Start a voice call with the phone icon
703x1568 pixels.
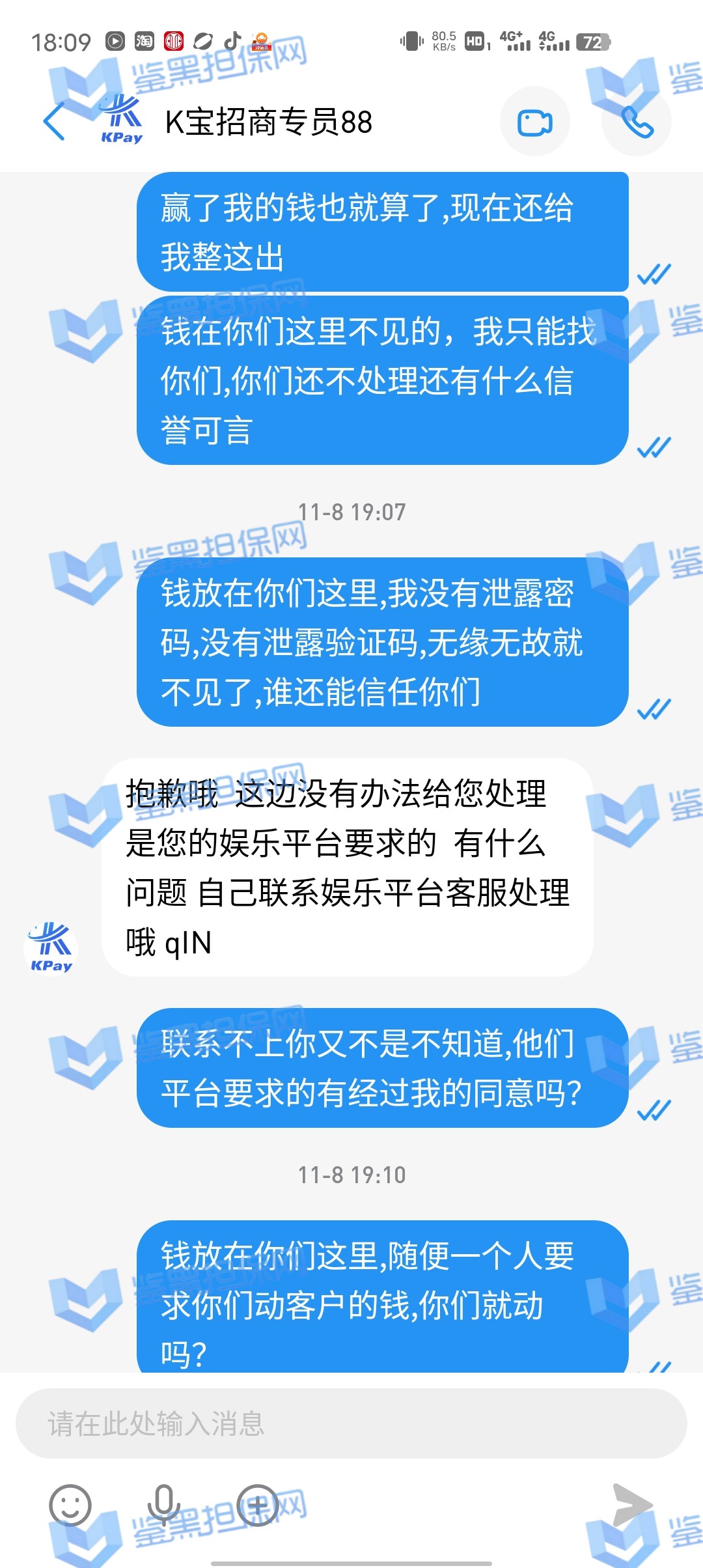[x=637, y=122]
